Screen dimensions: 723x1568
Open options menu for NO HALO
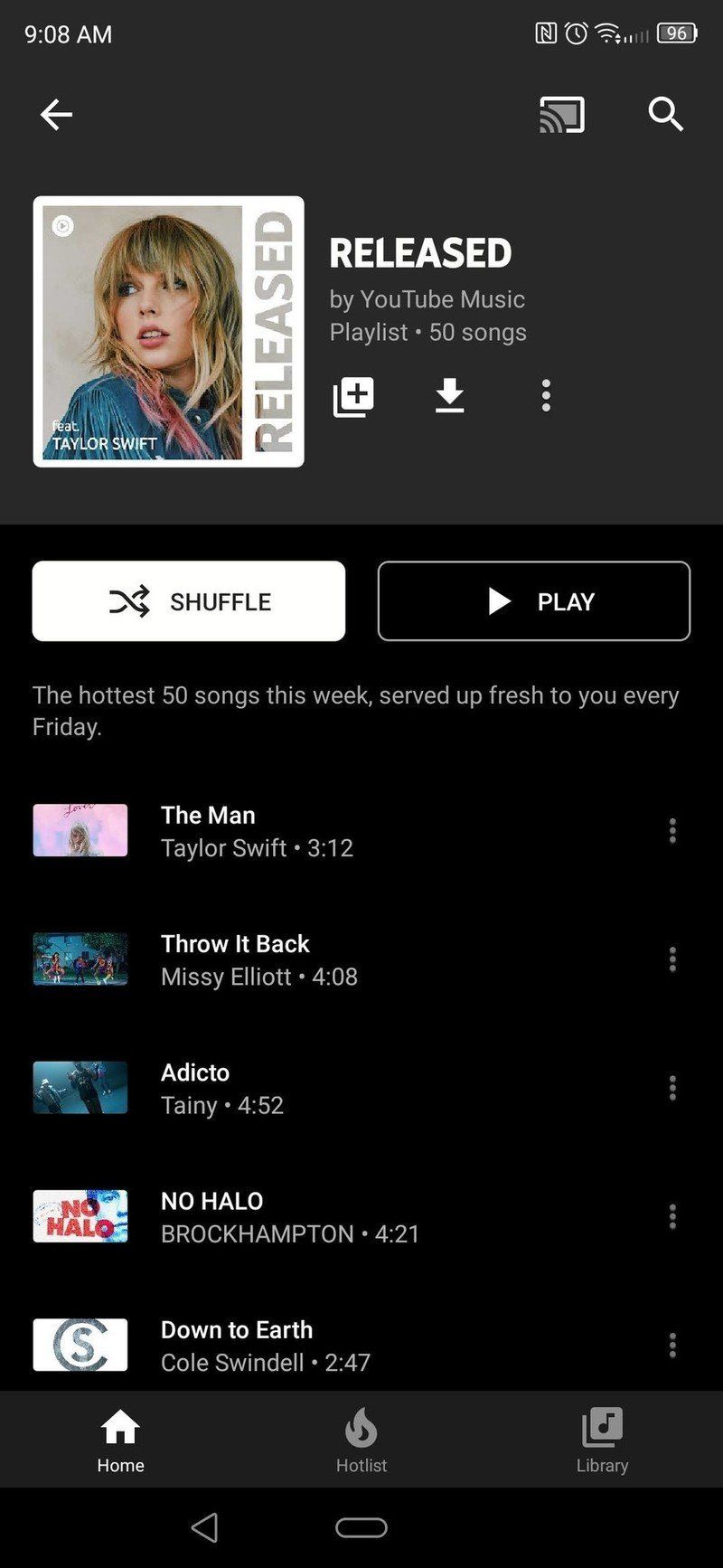coord(672,1216)
